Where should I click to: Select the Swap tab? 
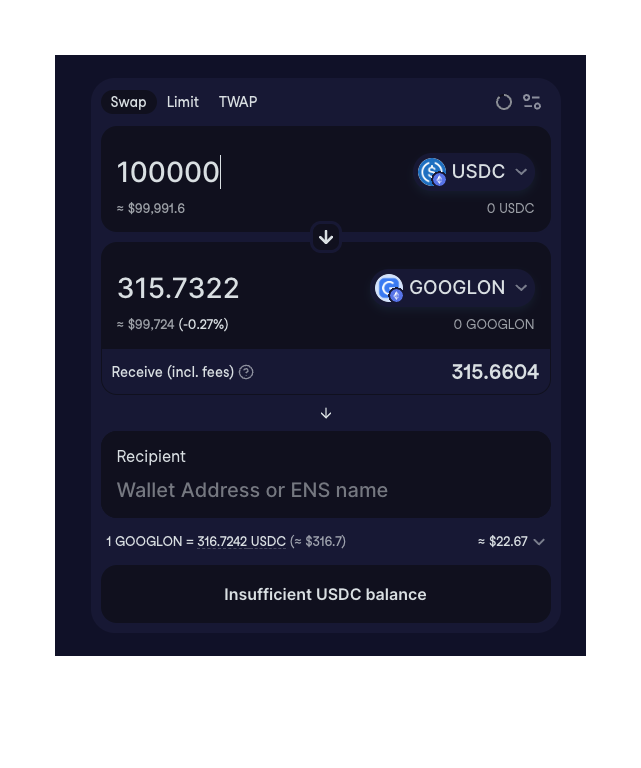click(x=128, y=102)
